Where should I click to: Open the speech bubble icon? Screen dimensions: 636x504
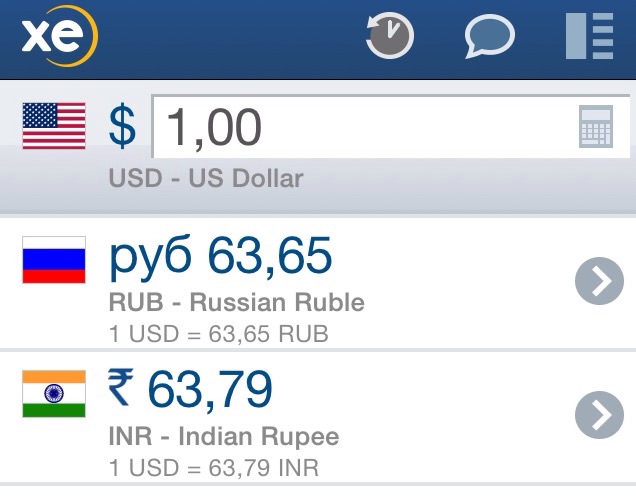point(490,38)
